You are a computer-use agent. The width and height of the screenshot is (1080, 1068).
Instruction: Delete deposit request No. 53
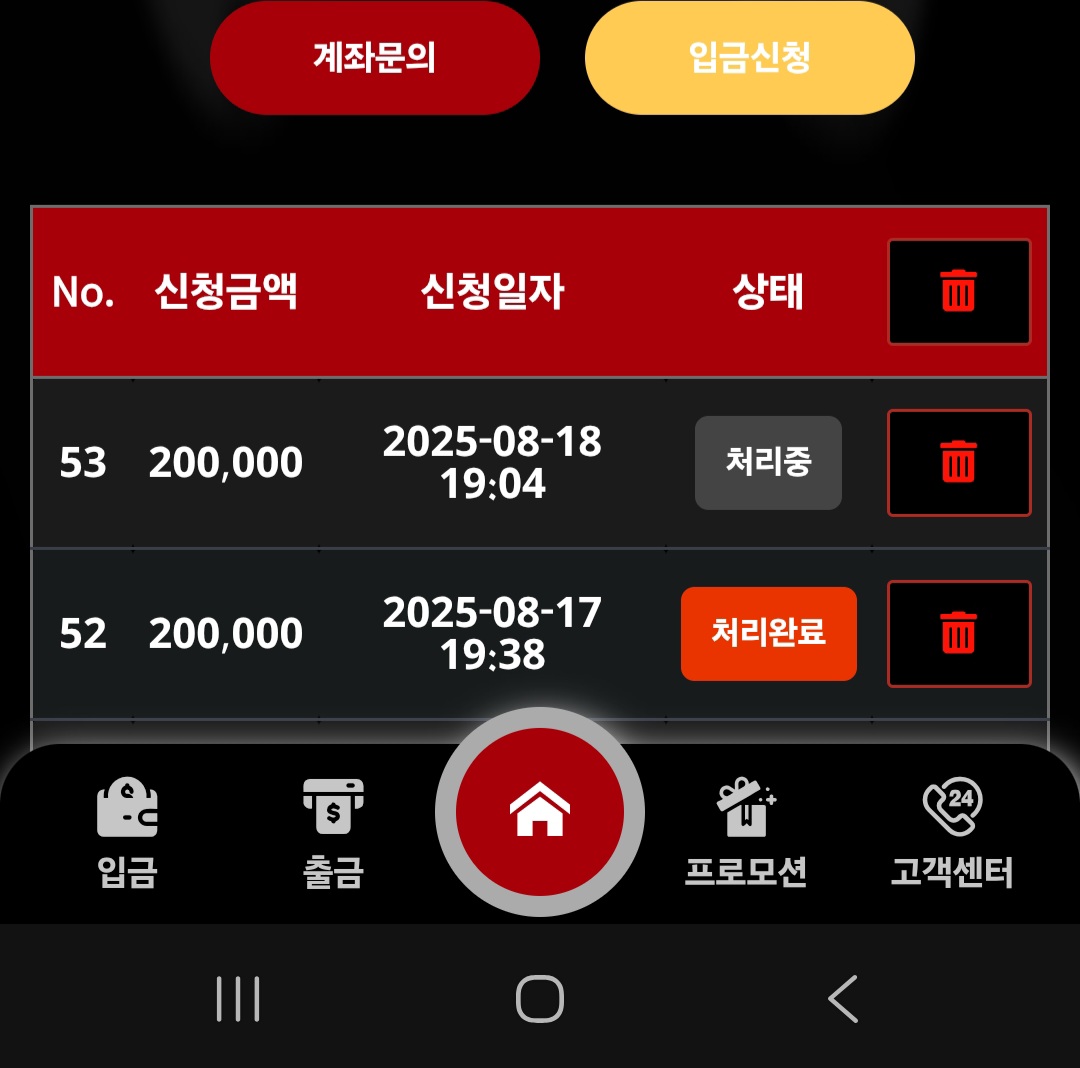tap(958, 463)
